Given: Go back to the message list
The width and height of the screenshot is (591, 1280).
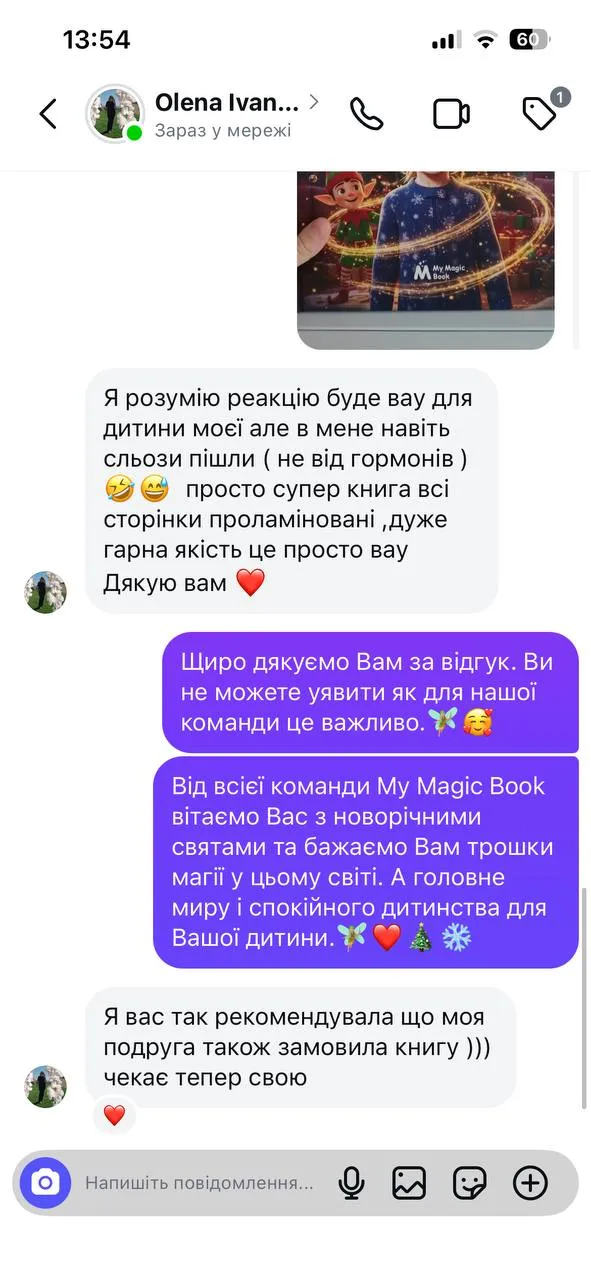Looking at the screenshot, I should tap(48, 114).
